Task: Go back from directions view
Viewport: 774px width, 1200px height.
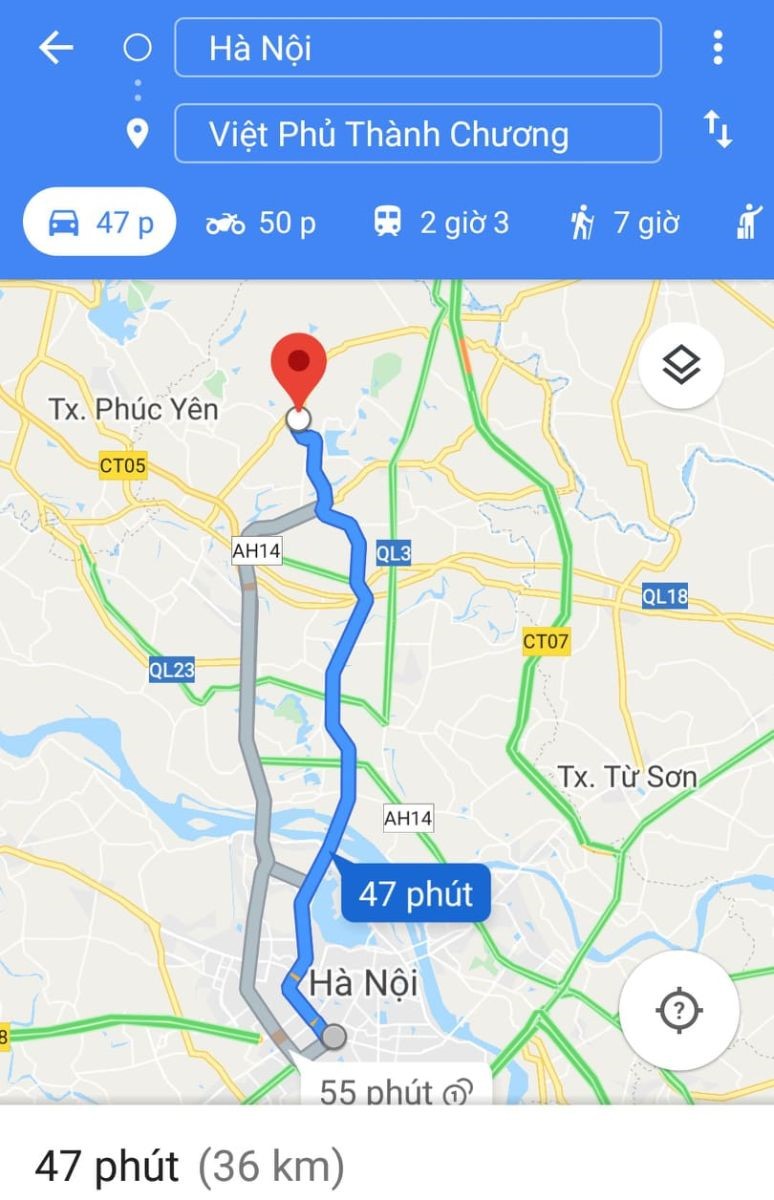Action: [x=56, y=47]
